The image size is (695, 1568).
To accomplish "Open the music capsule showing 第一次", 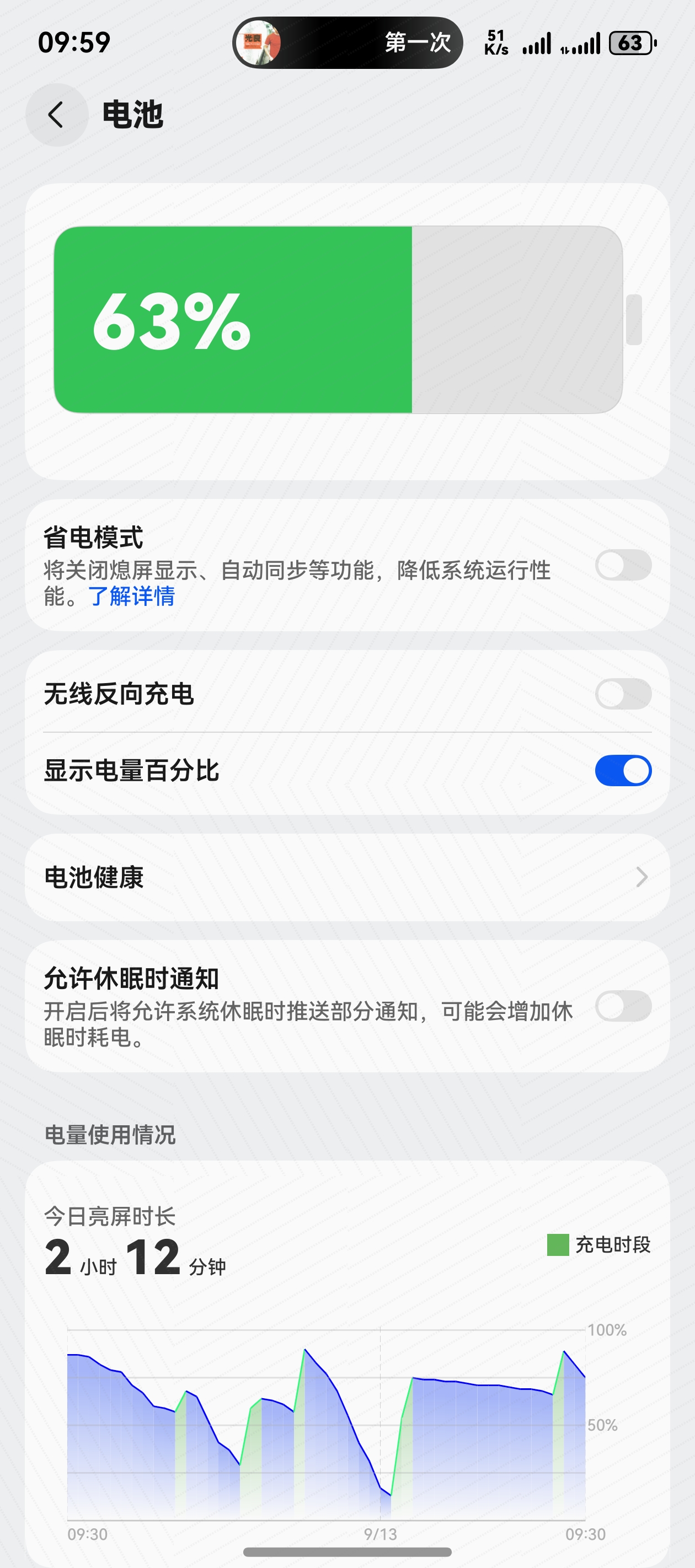I will (x=347, y=42).
